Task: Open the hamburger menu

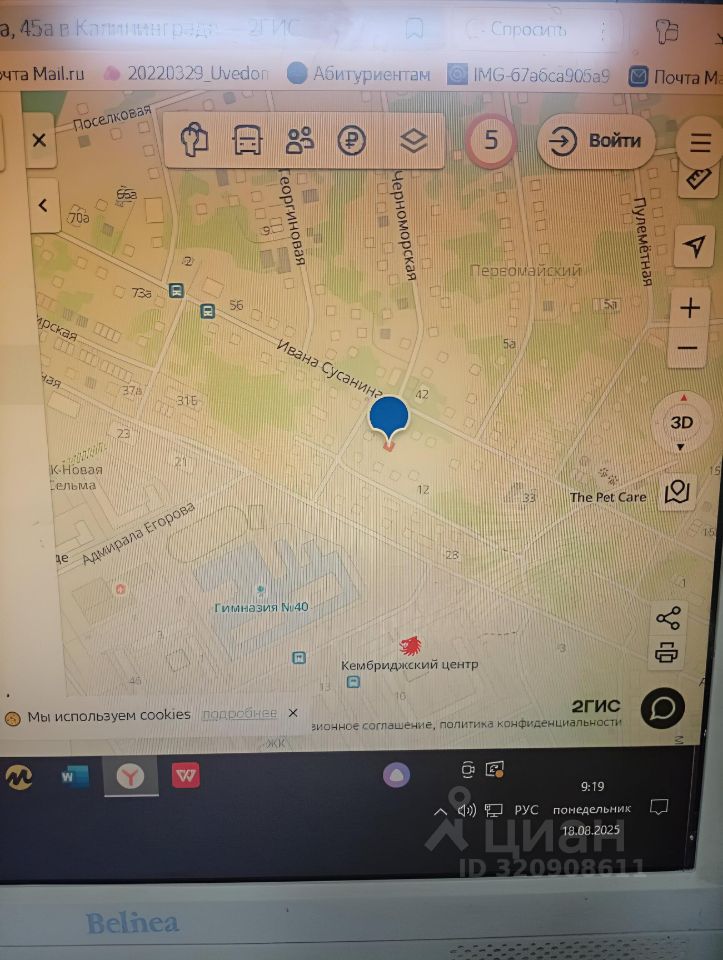Action: (x=700, y=143)
